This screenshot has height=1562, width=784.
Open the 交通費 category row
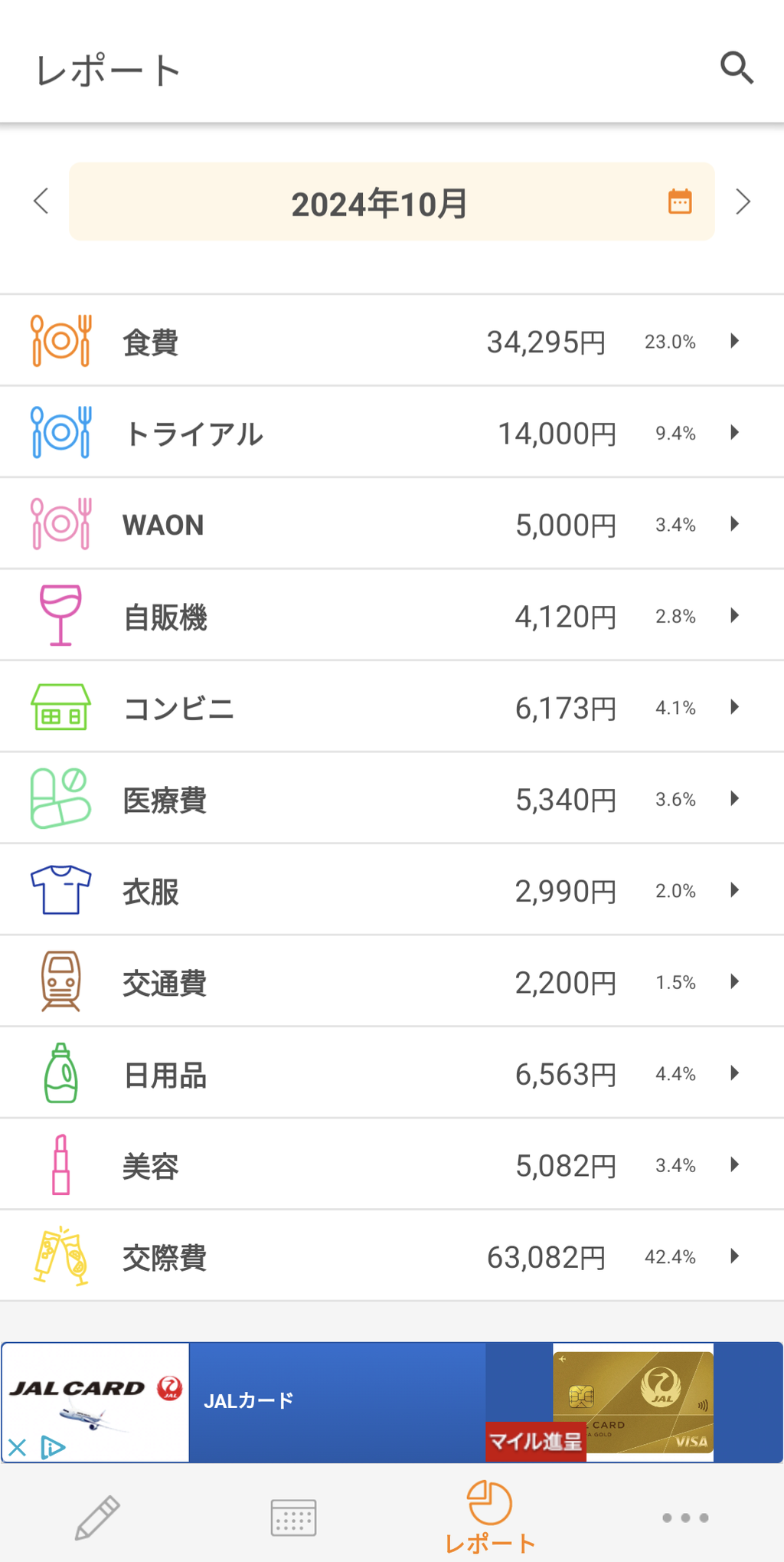[x=392, y=982]
